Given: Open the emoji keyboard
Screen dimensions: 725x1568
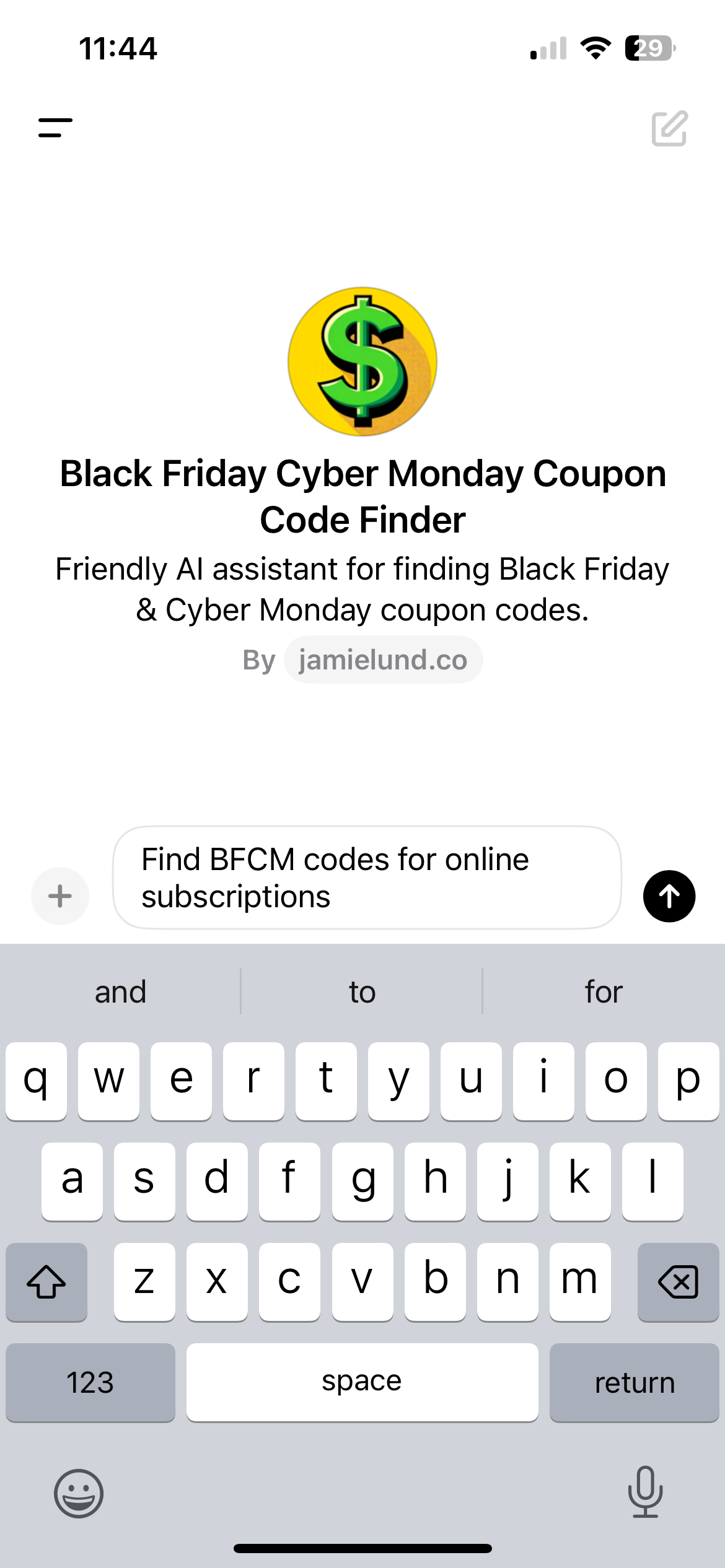Looking at the screenshot, I should point(79,1493).
